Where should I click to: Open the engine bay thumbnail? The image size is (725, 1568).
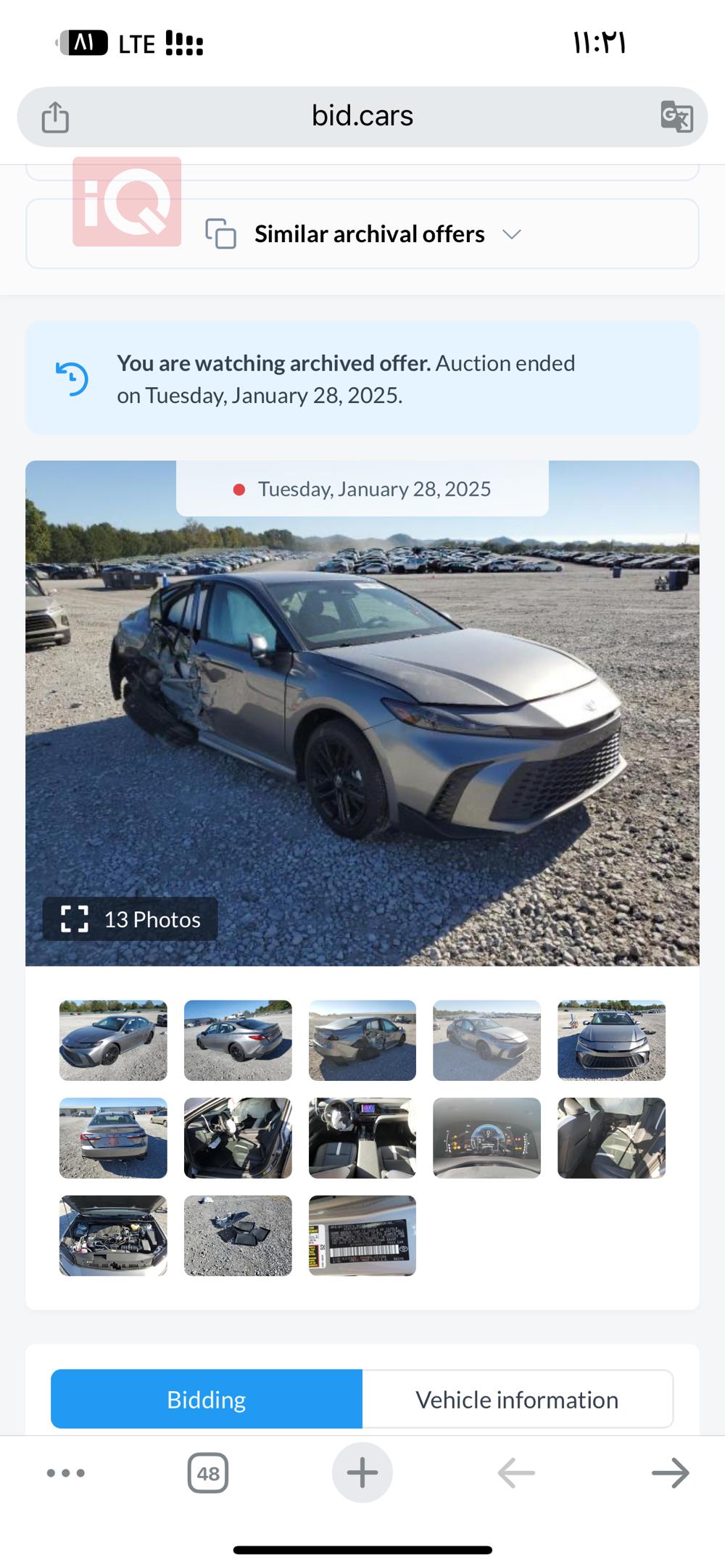click(x=113, y=1235)
